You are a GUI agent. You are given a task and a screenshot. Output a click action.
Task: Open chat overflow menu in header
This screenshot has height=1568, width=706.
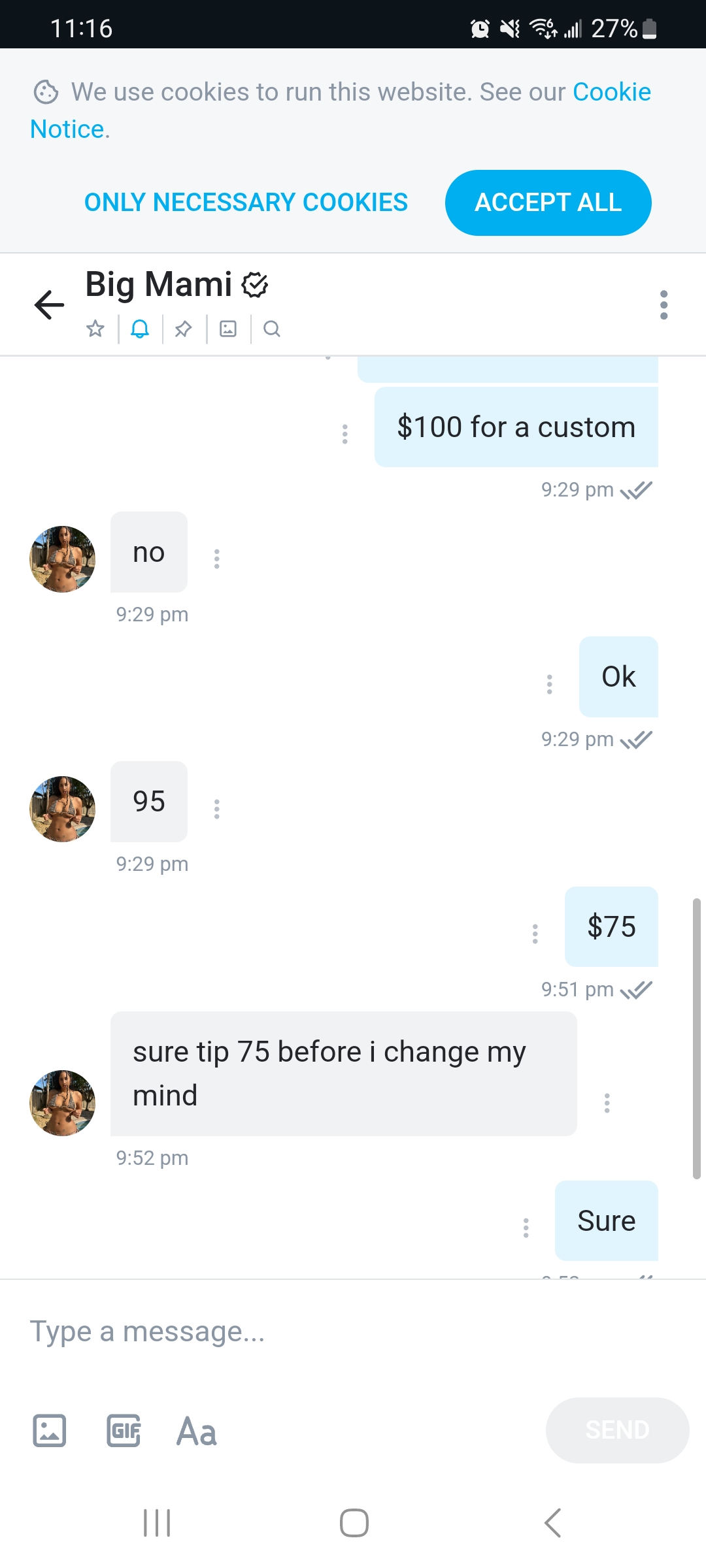pyautogui.click(x=664, y=304)
